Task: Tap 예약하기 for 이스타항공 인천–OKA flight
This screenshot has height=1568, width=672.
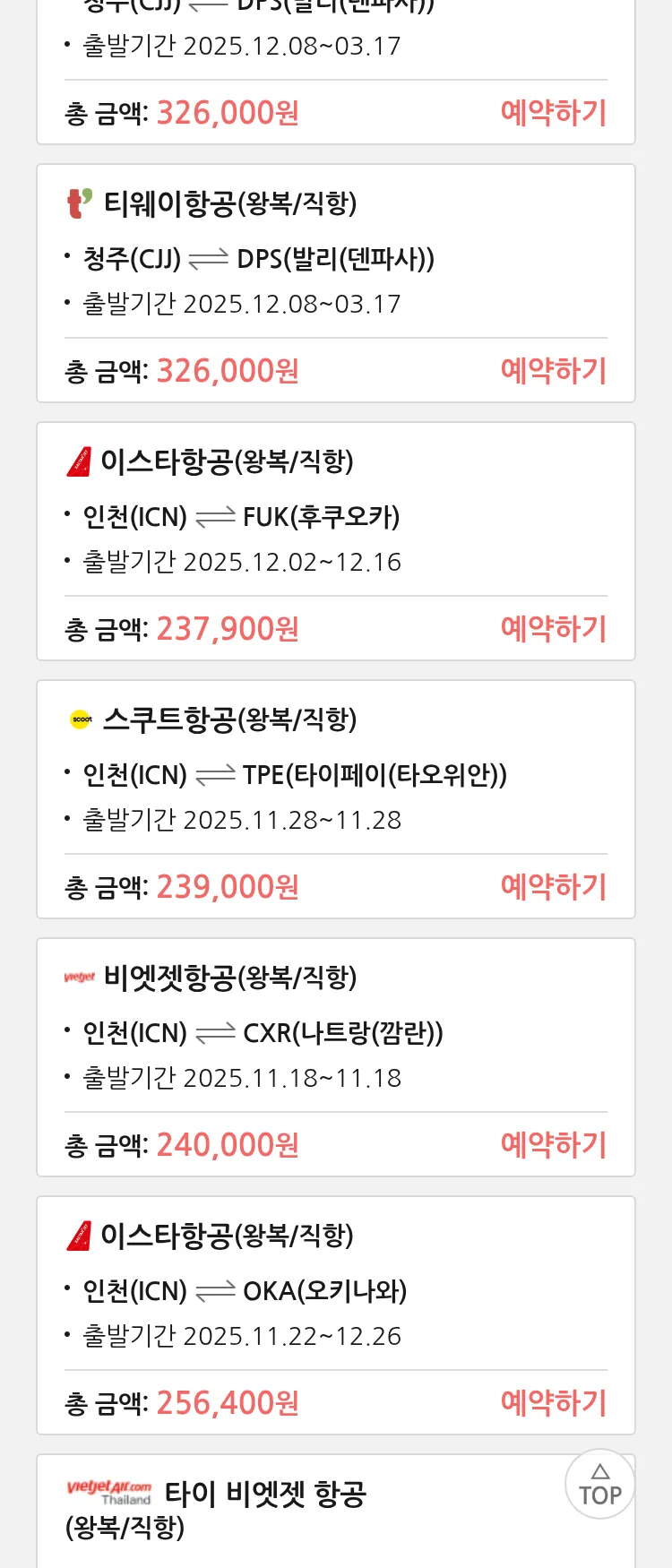Action: pyautogui.click(x=553, y=1403)
